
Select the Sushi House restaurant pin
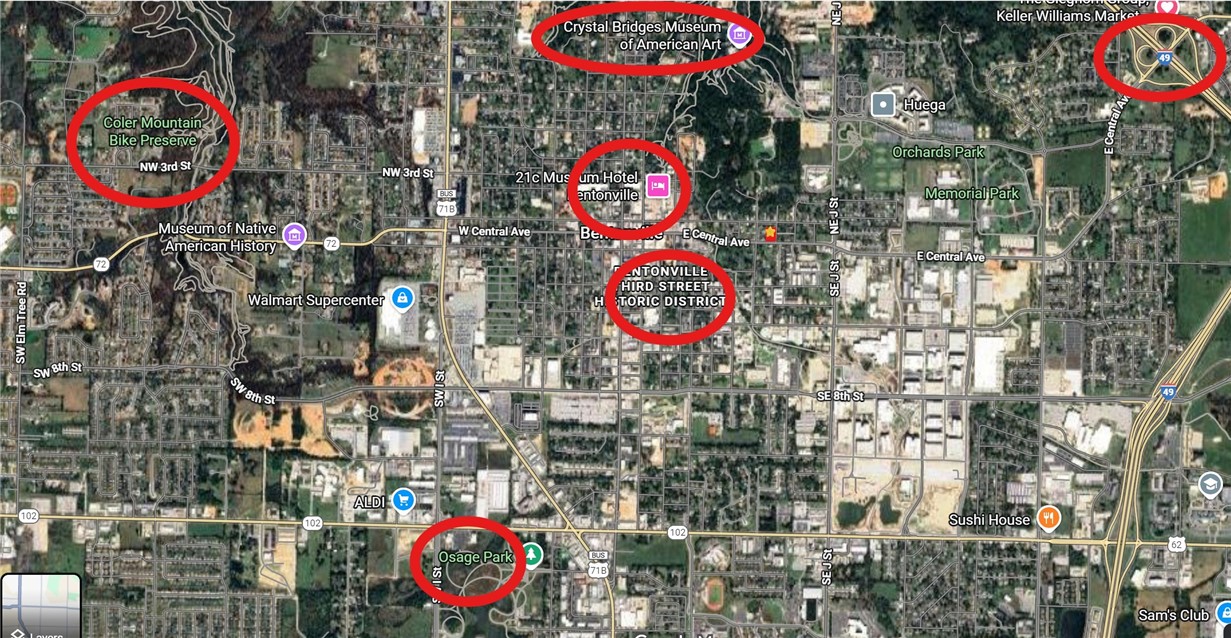pos(1048,518)
